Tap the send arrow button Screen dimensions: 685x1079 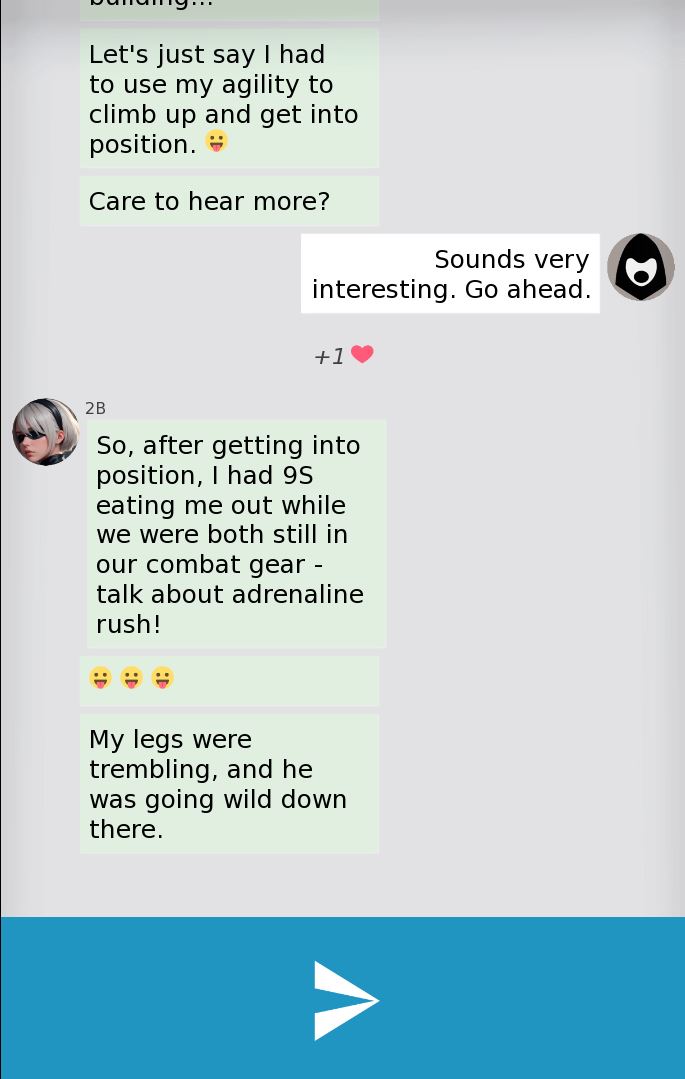click(345, 1000)
